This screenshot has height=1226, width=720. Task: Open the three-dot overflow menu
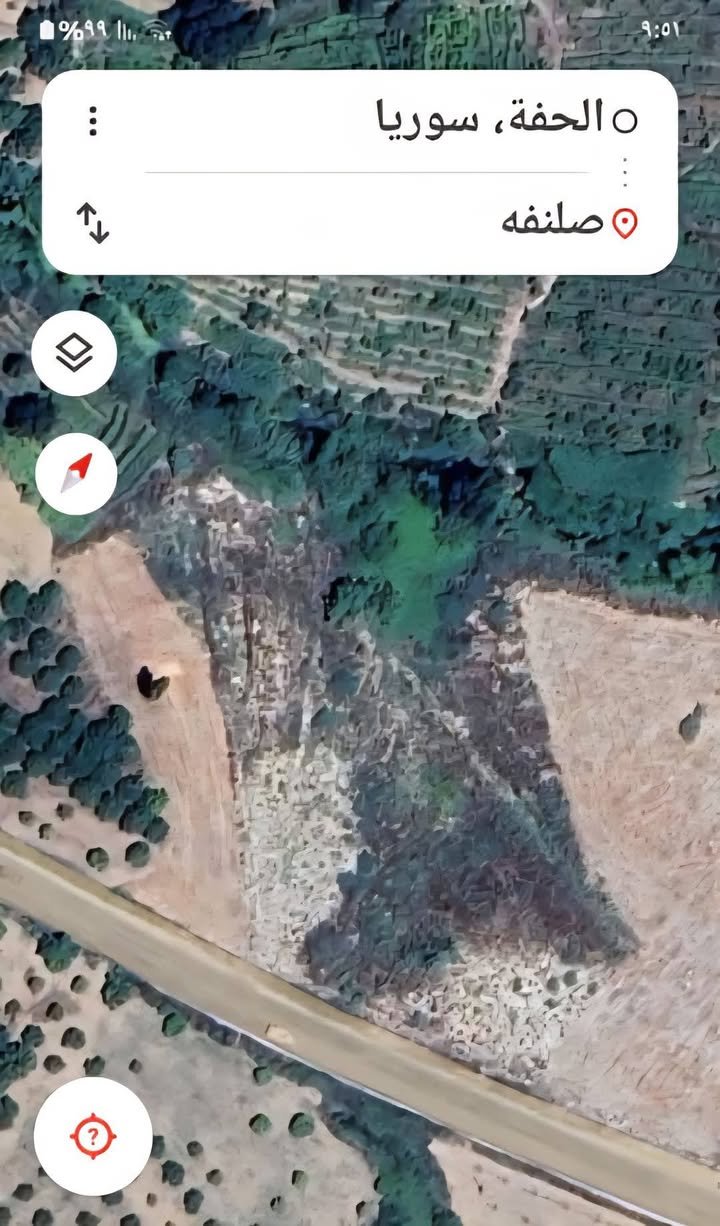tap(93, 121)
